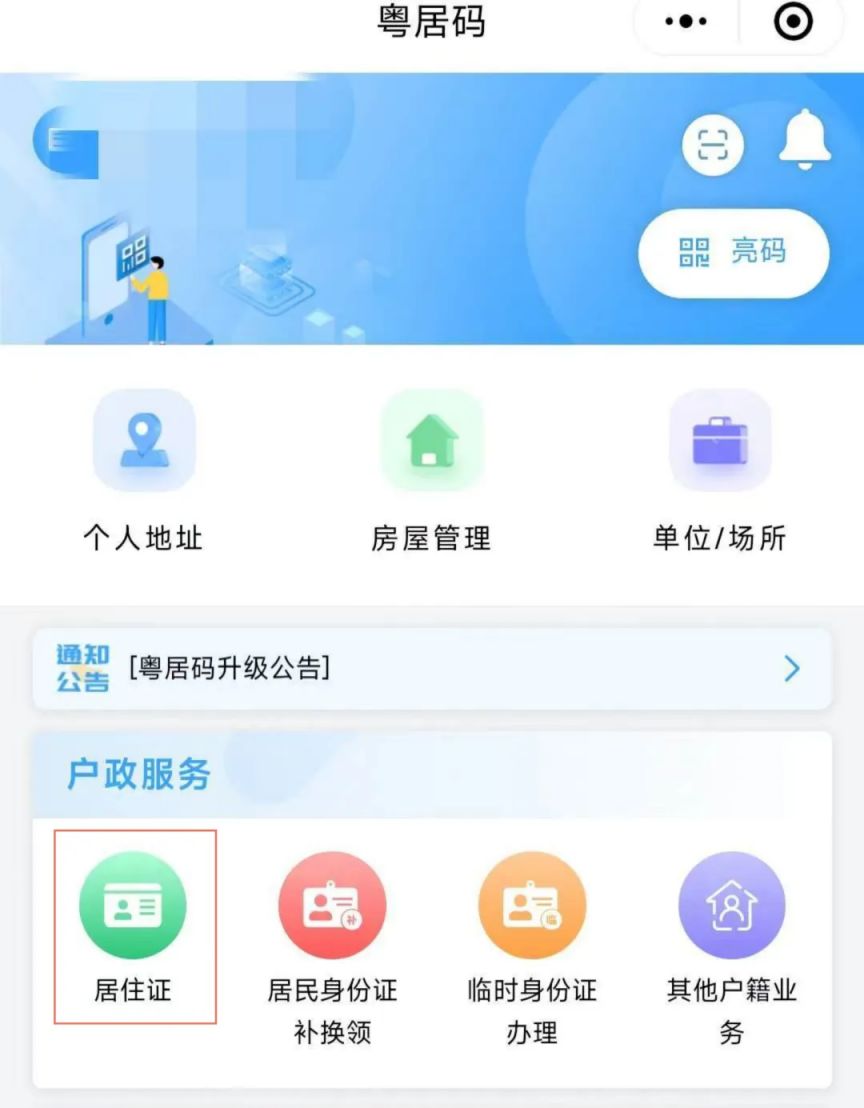Tap the 亮码 button

[x=734, y=253]
